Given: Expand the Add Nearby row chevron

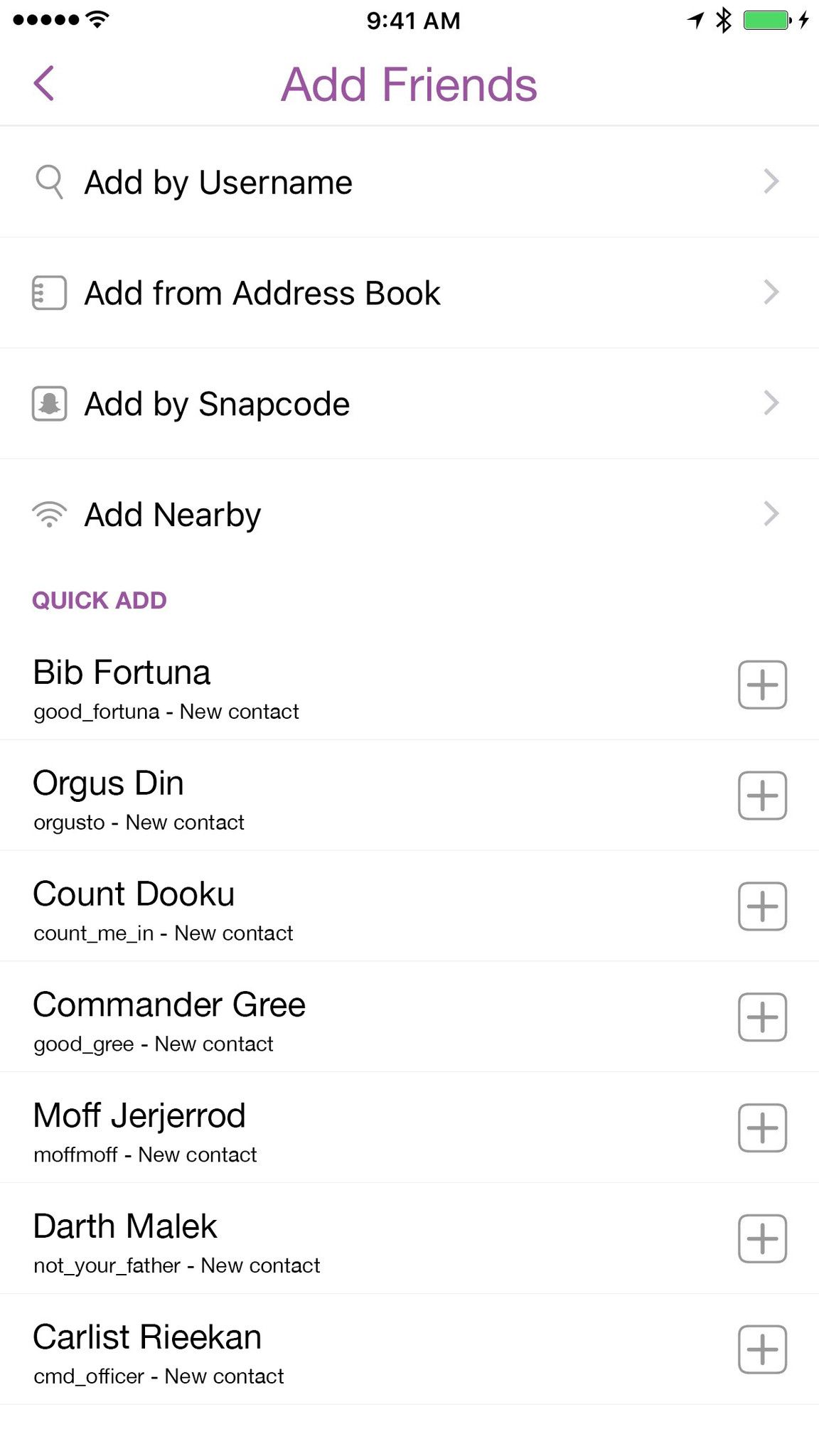Looking at the screenshot, I should [771, 514].
